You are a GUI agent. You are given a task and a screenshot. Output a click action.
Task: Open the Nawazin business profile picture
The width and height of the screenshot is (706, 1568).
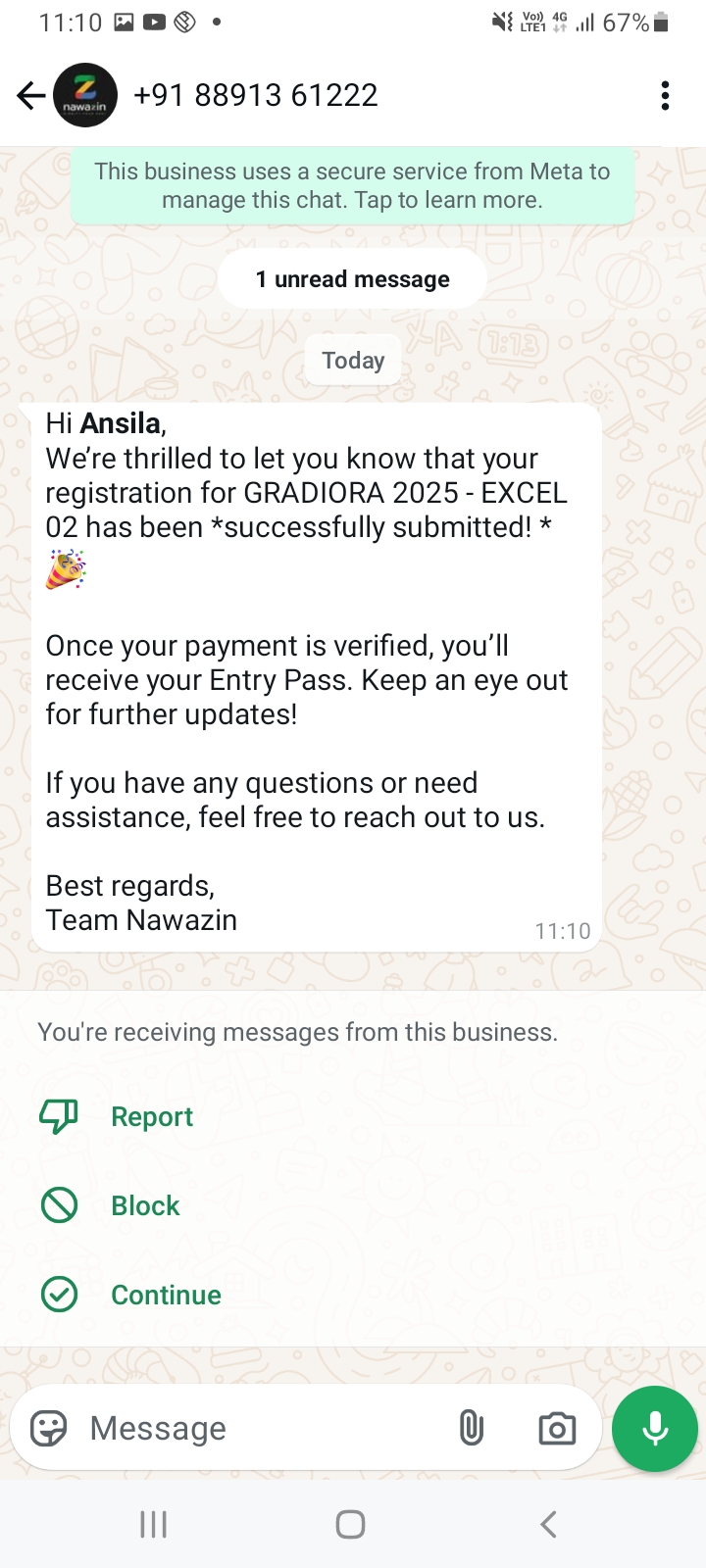point(85,95)
